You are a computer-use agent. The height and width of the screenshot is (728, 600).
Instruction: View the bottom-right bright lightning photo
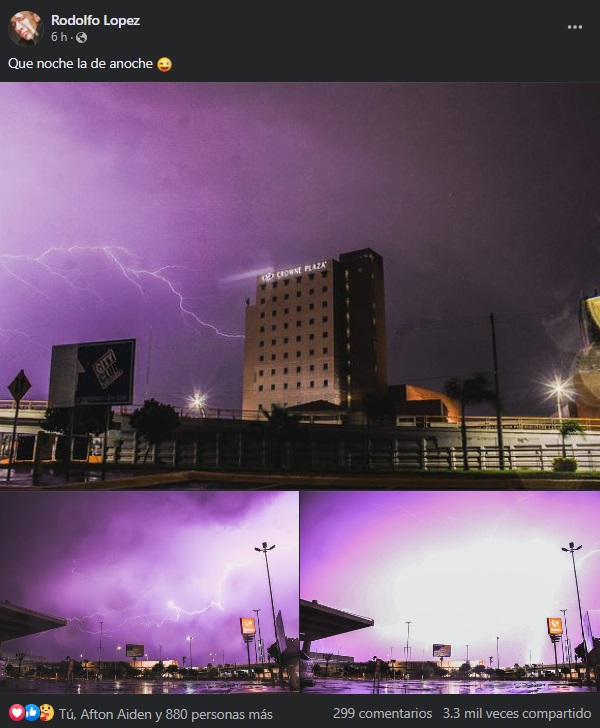point(450,590)
